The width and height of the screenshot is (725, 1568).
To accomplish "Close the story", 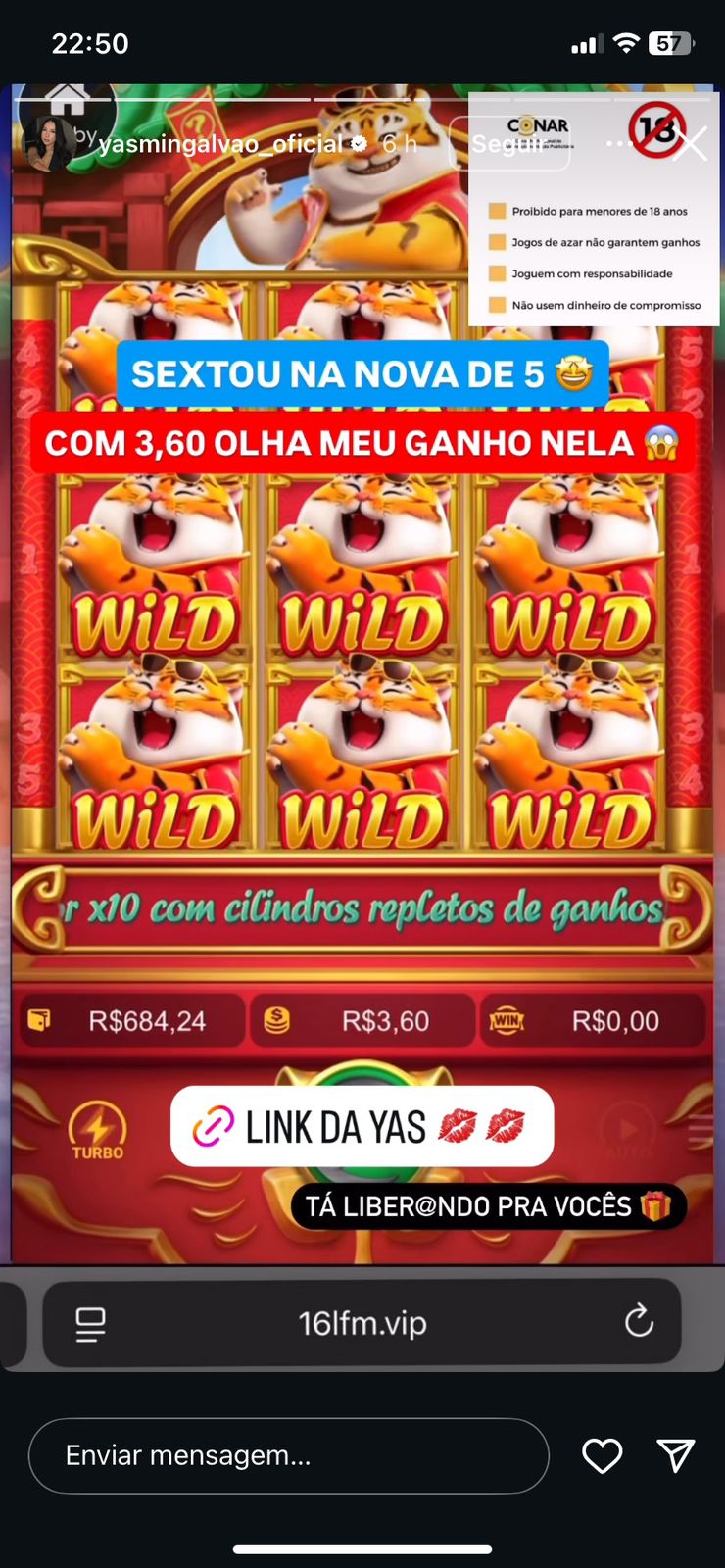I will [x=690, y=144].
